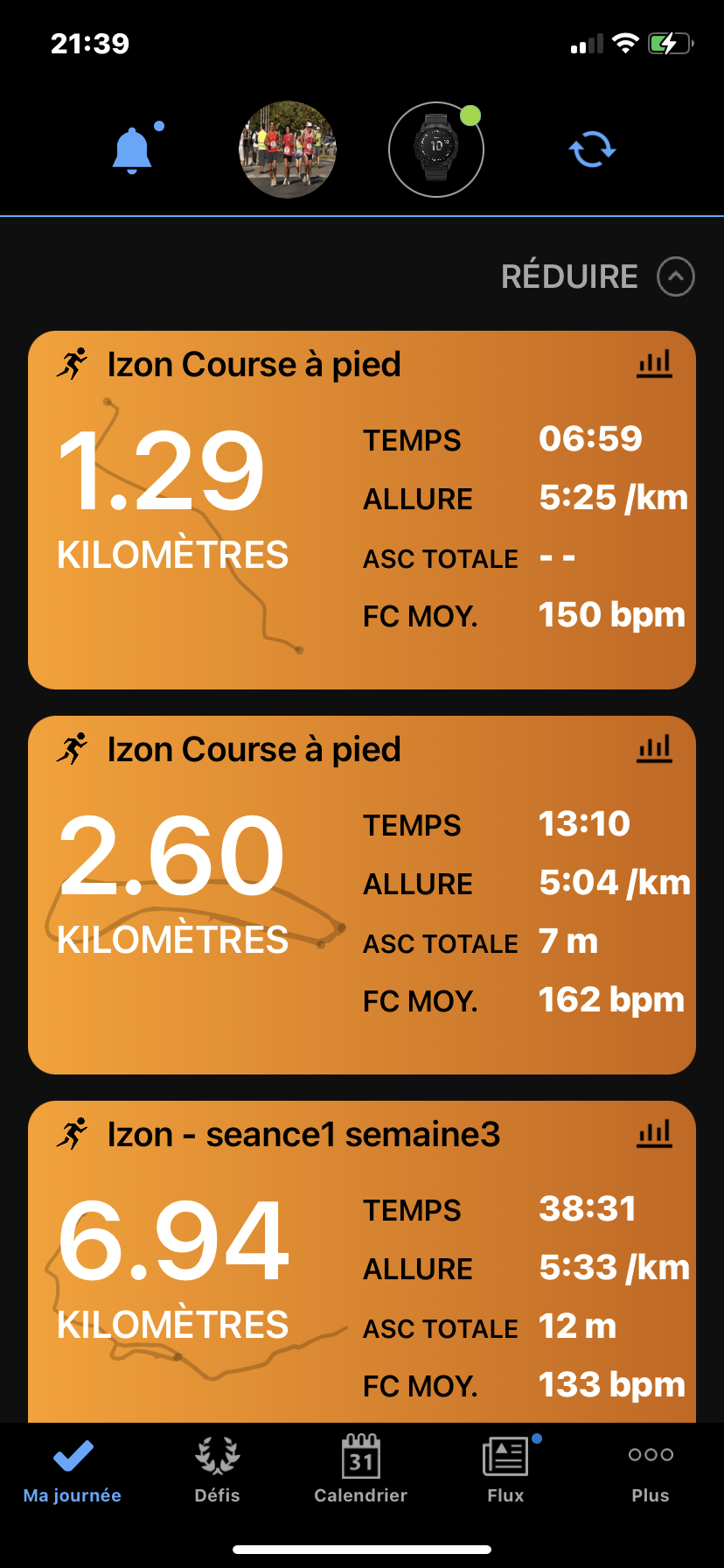Switch to the Flux tab
The width and height of the screenshot is (724, 1568).
(x=505, y=1470)
